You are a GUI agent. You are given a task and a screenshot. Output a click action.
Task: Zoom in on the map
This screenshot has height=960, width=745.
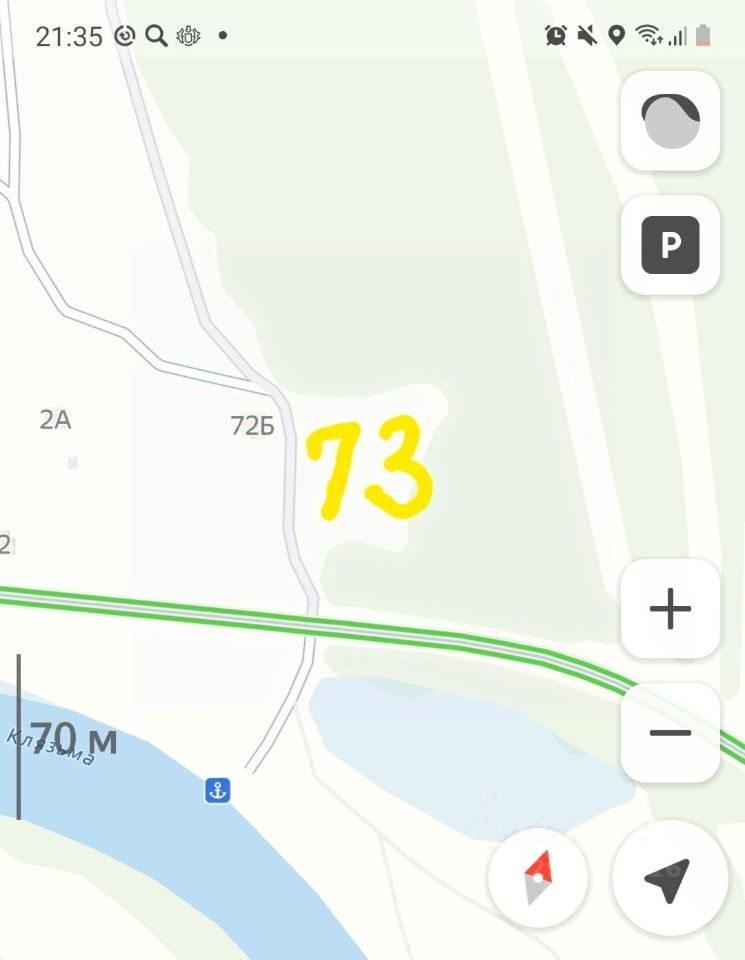click(671, 608)
